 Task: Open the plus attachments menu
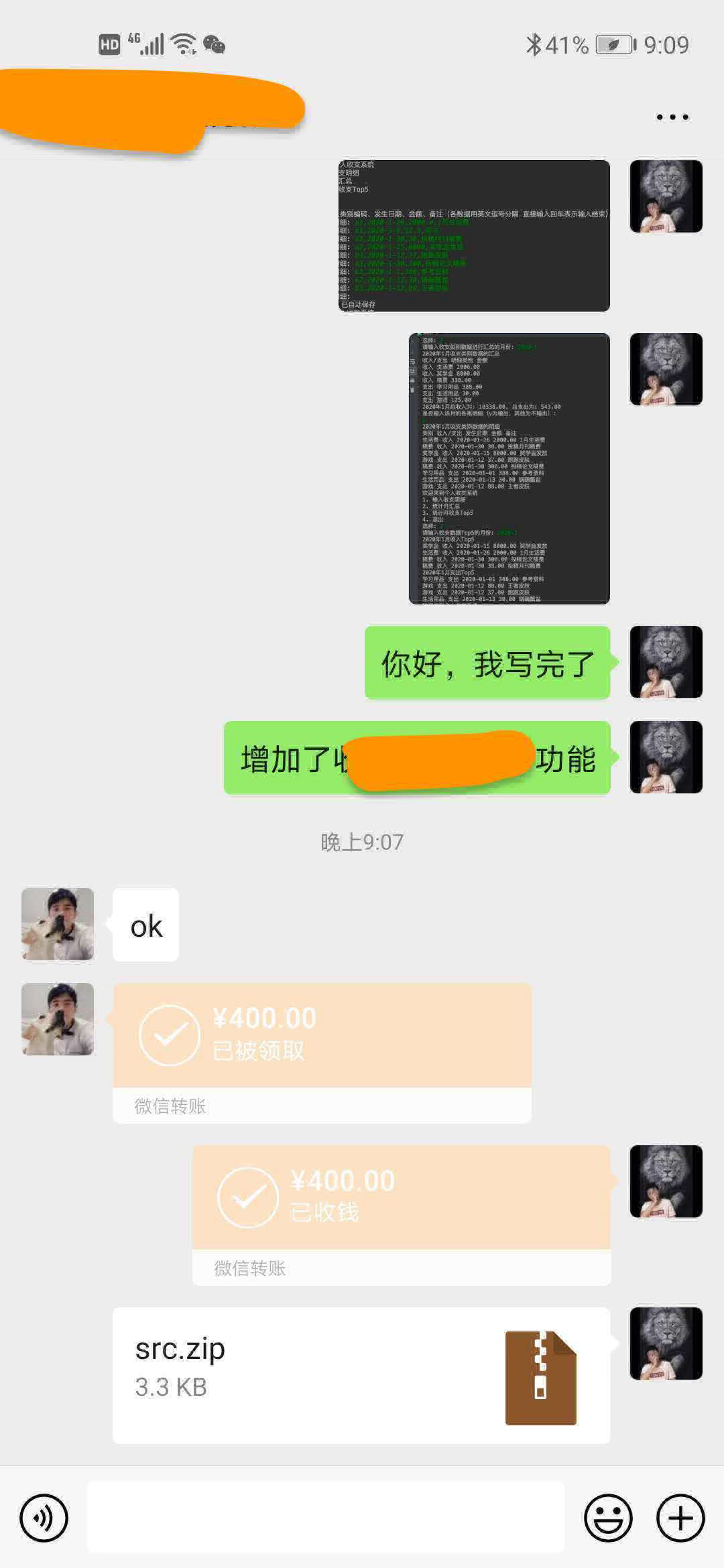tap(680, 1518)
